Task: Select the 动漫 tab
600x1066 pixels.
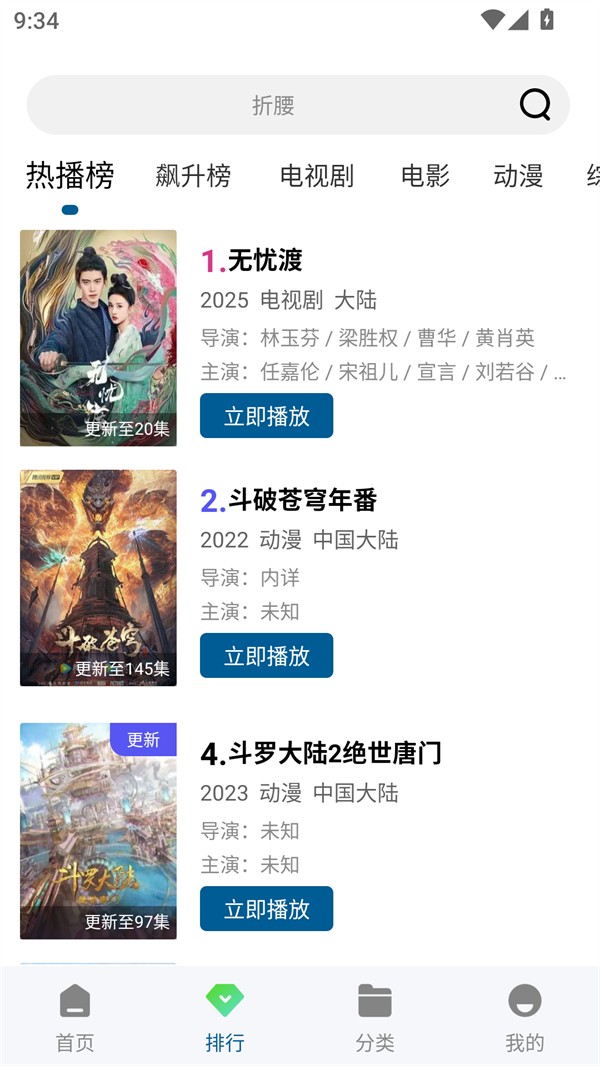Action: tap(518, 176)
